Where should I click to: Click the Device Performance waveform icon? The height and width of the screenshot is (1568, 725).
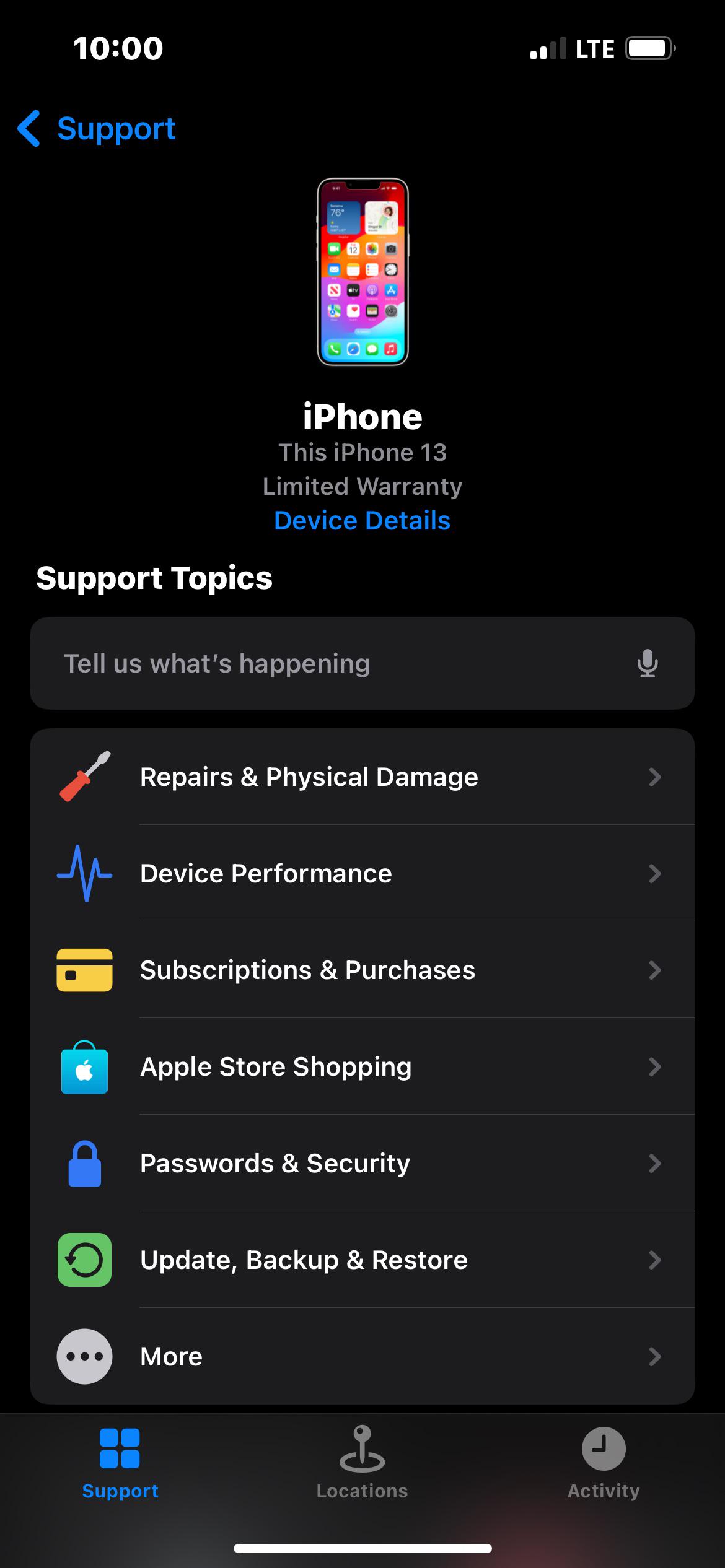[84, 873]
